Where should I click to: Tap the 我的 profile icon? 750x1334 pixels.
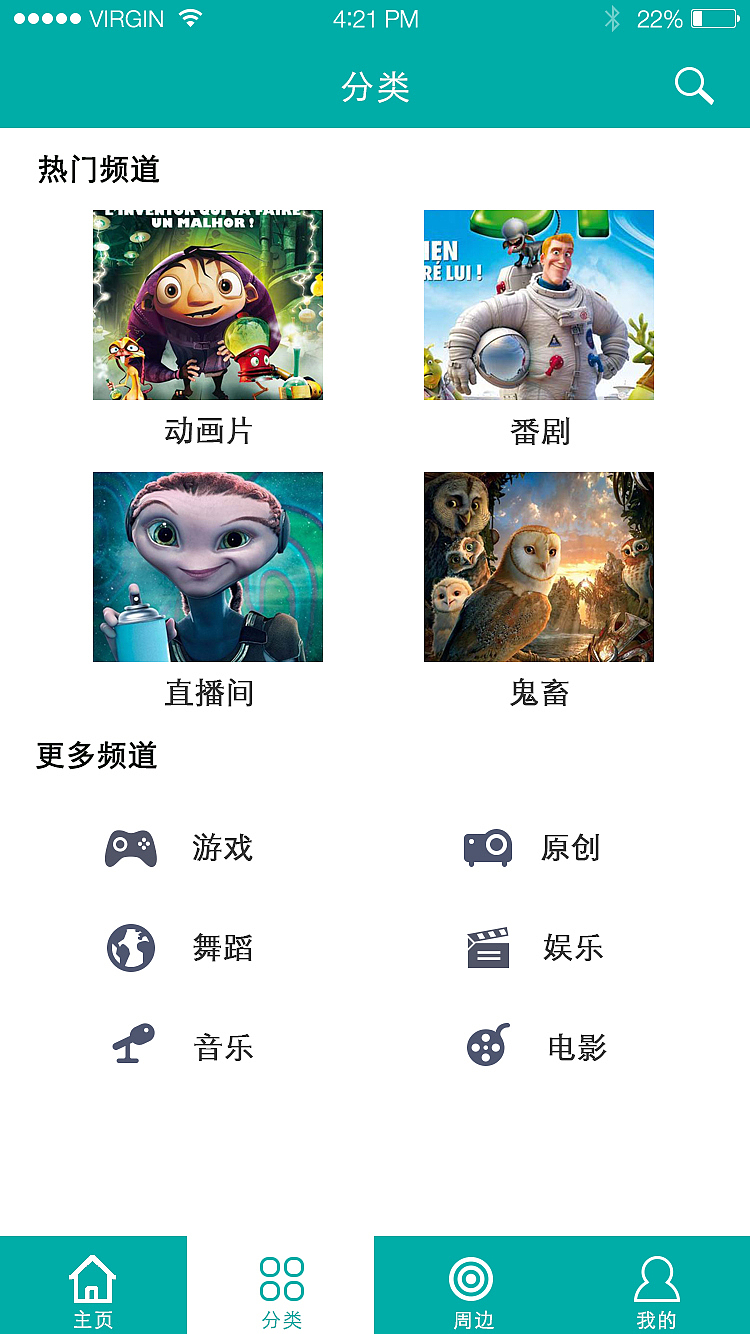(x=656, y=1276)
